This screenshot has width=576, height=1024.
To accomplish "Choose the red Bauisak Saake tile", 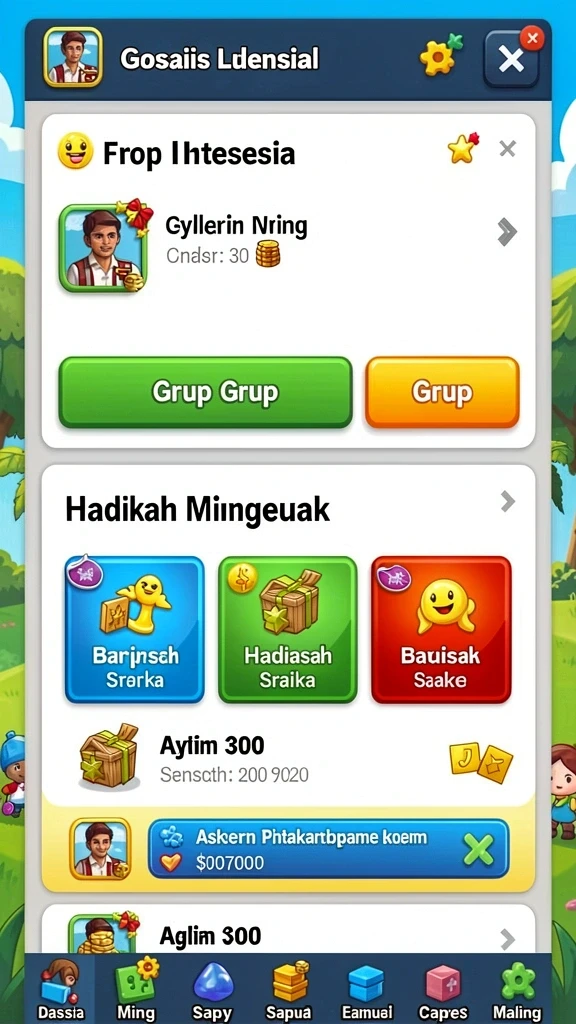I will tap(441, 630).
